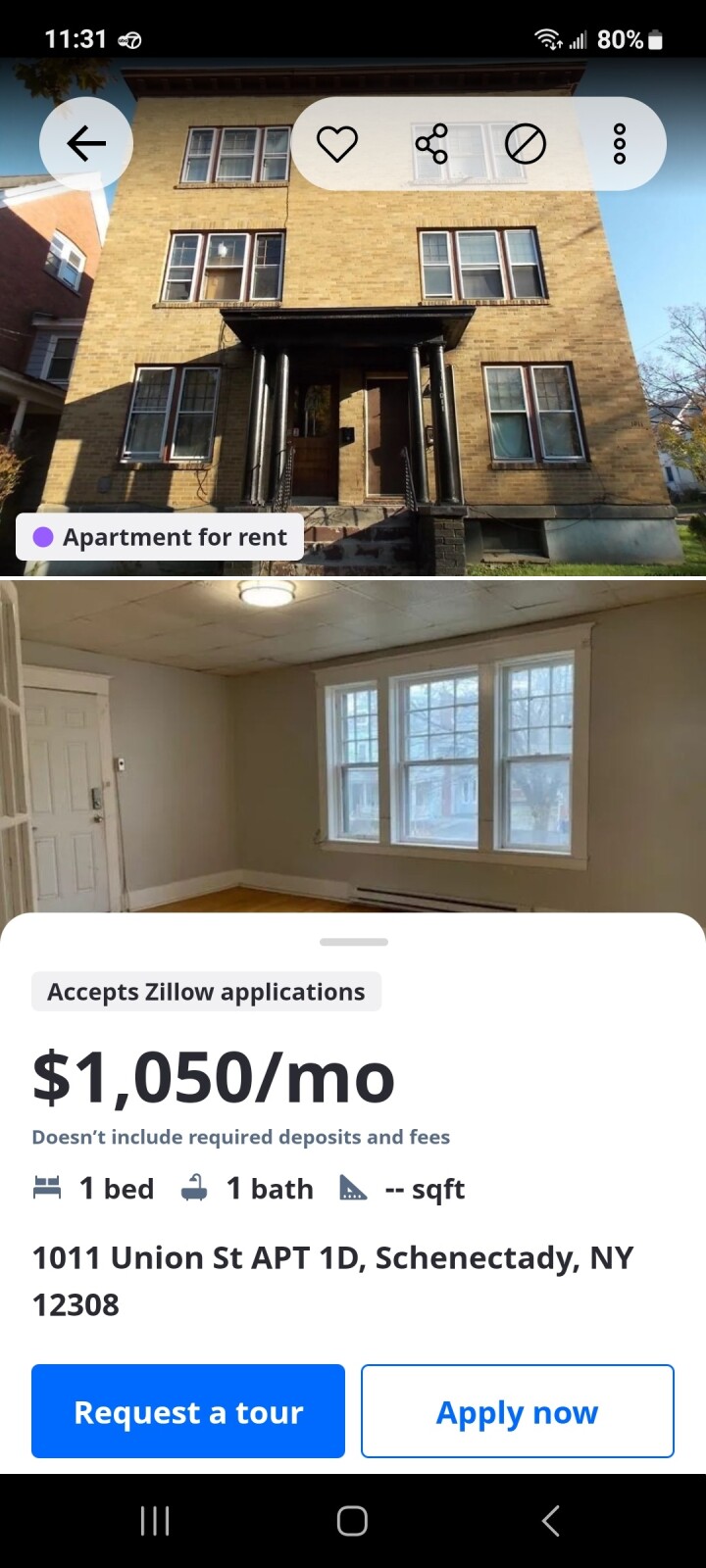
Task: Open recent apps from the navigation bar
Action: (x=155, y=1521)
